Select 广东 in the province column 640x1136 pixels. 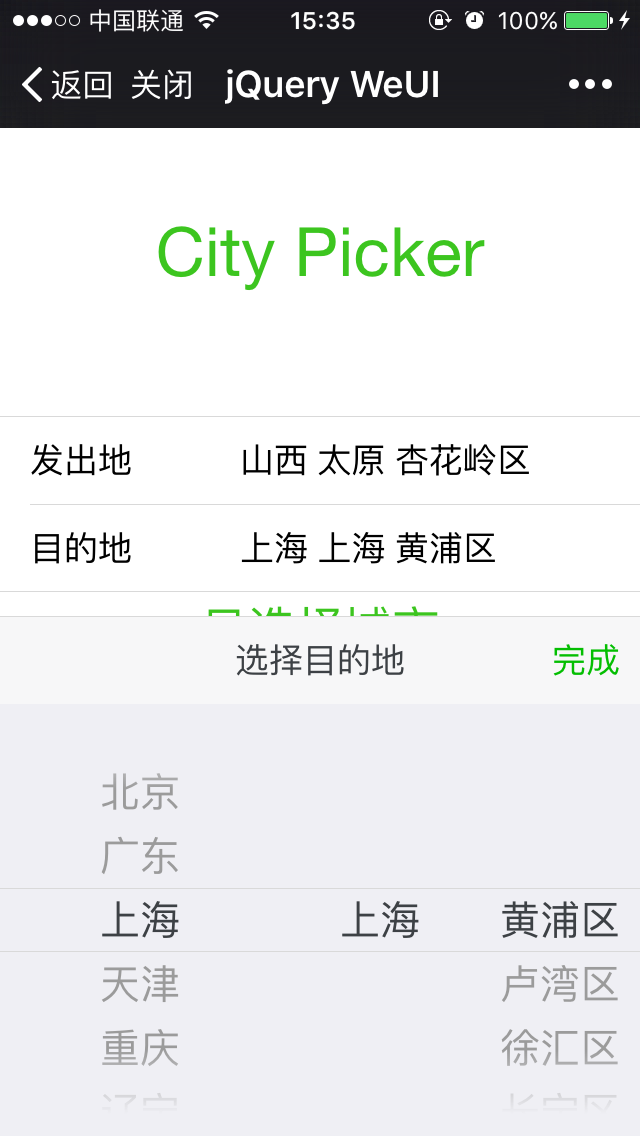click(140, 857)
